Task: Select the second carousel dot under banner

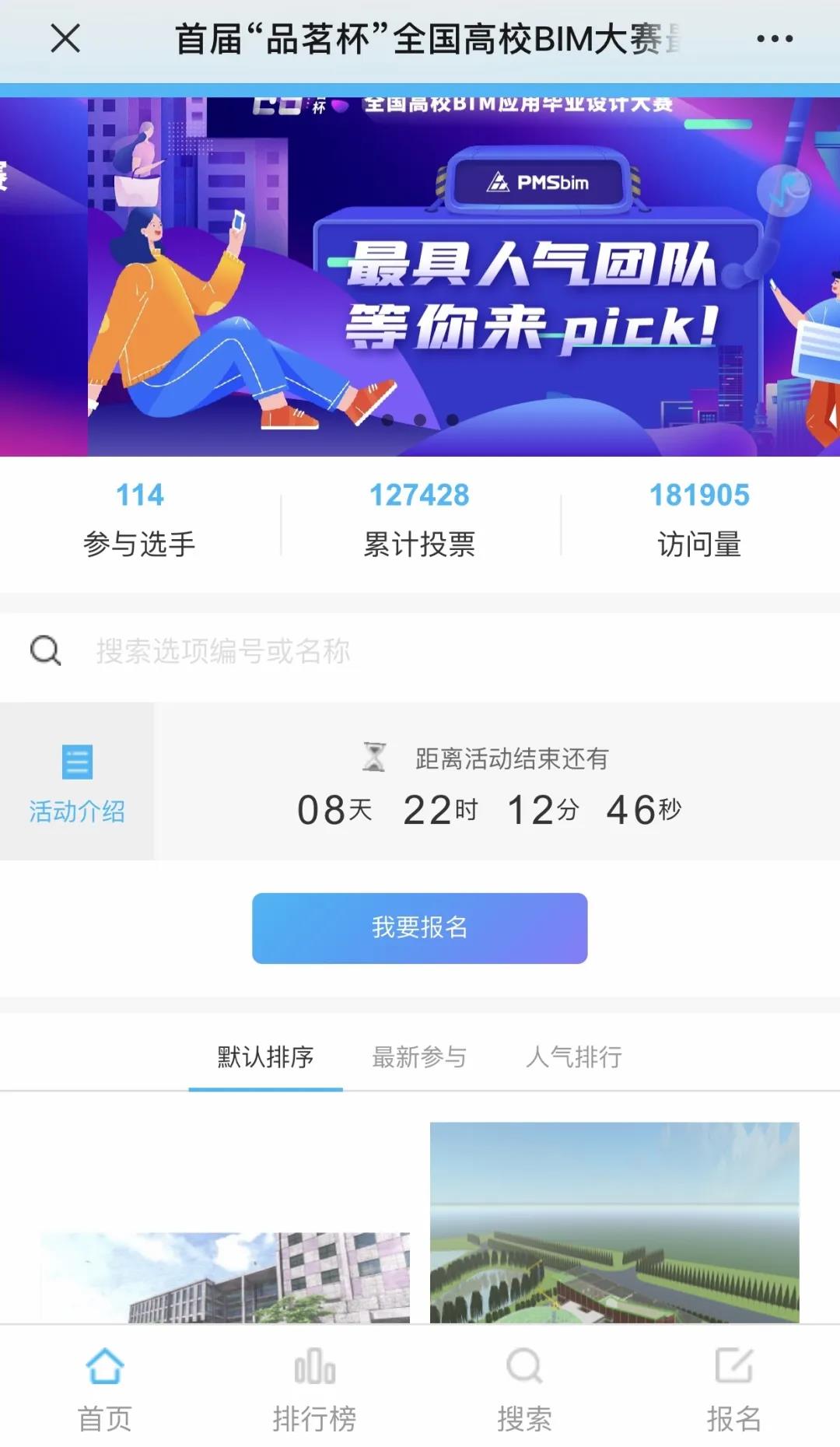Action: point(420,420)
